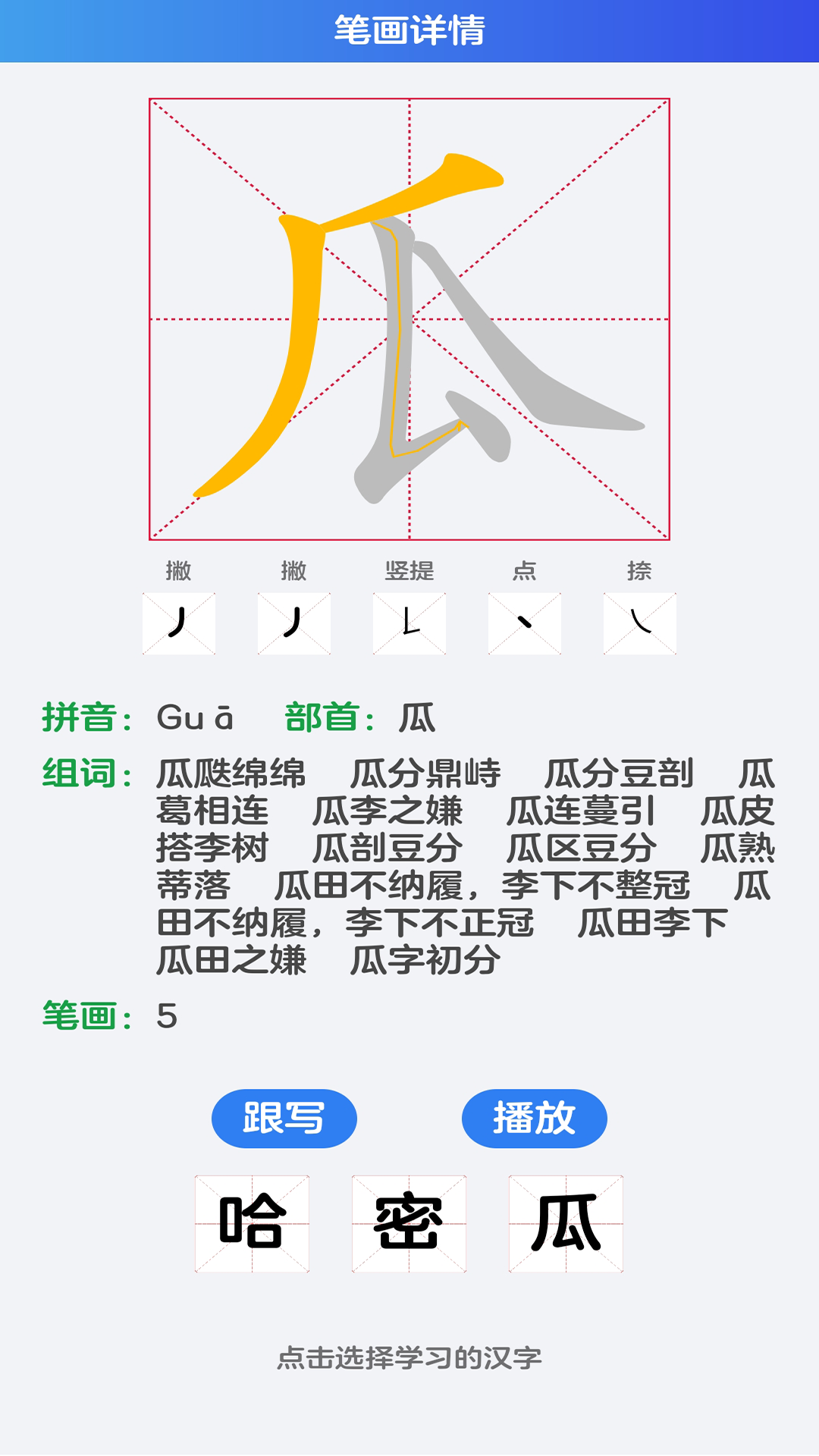Select the first 撇 stroke thumbnail
The width and height of the screenshot is (819, 1456).
(x=178, y=622)
